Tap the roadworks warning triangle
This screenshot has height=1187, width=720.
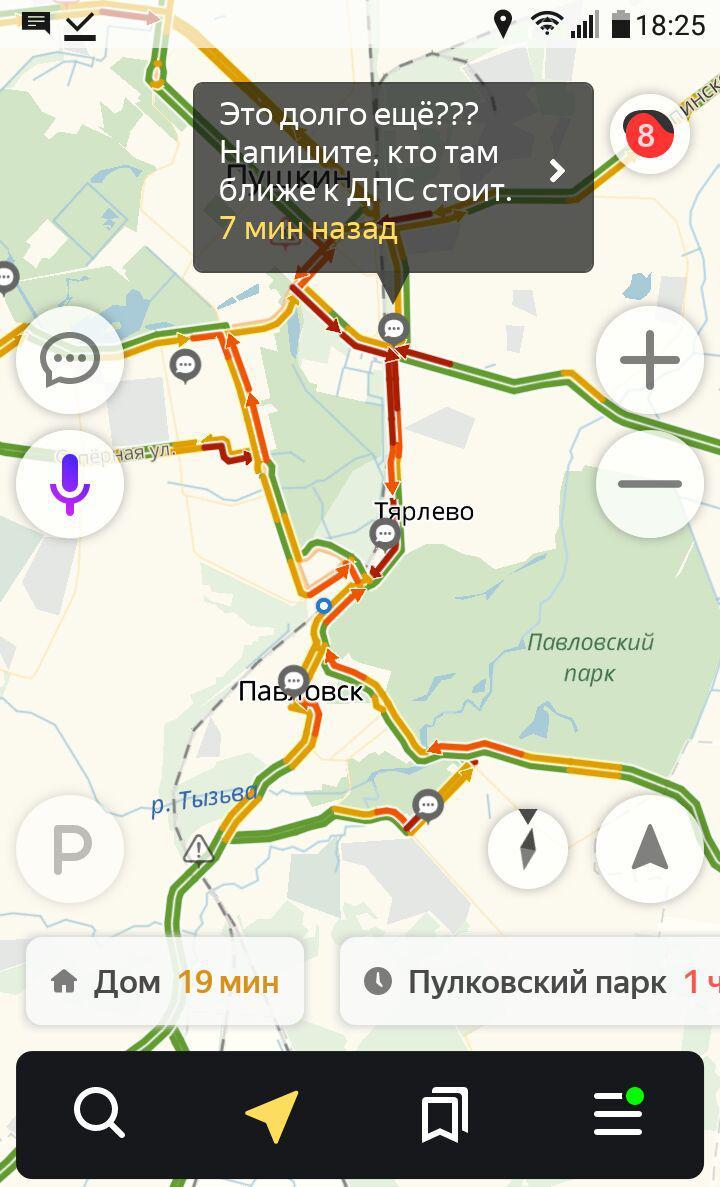pyautogui.click(x=198, y=848)
